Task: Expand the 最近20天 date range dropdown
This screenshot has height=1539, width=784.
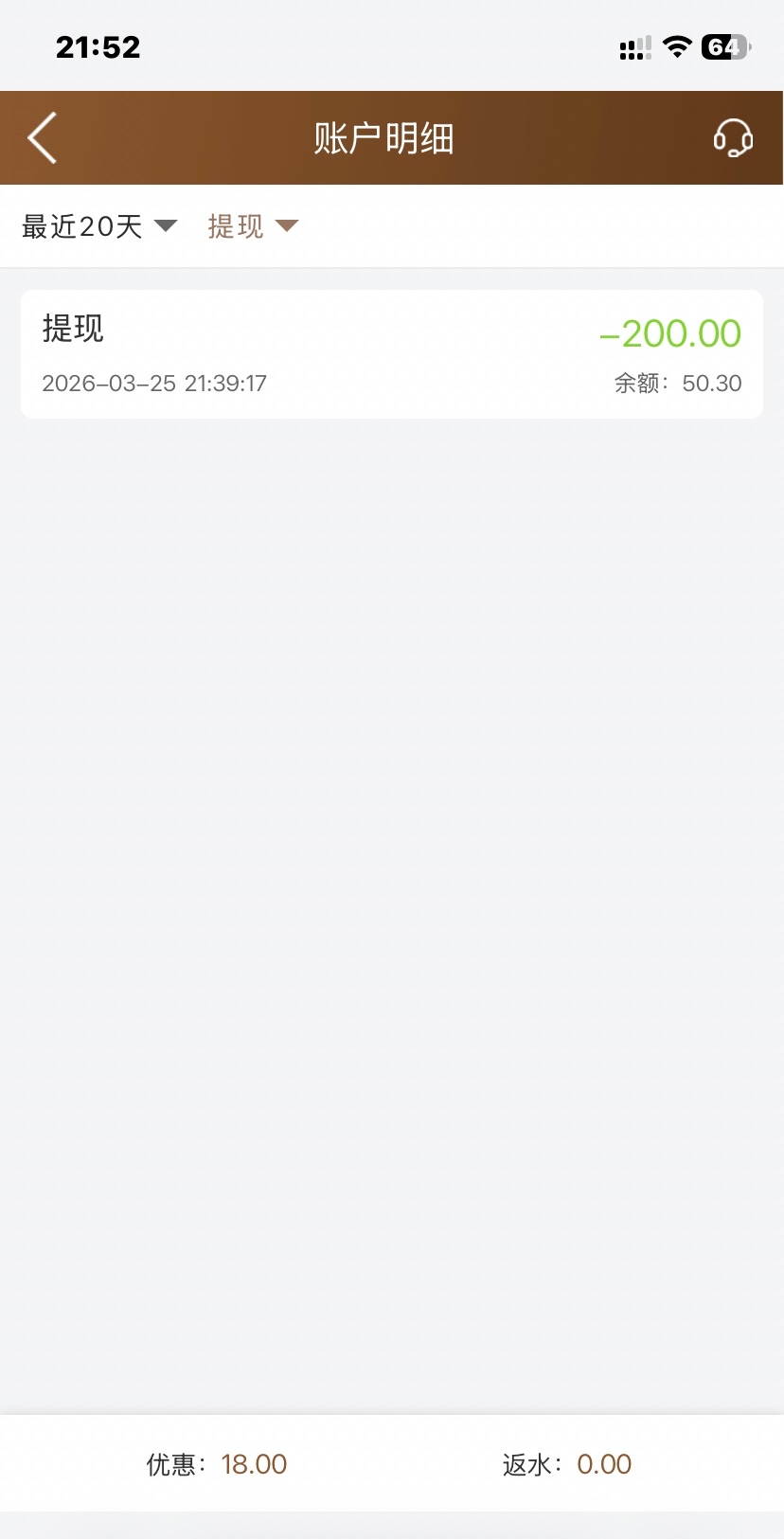Action: (x=99, y=226)
